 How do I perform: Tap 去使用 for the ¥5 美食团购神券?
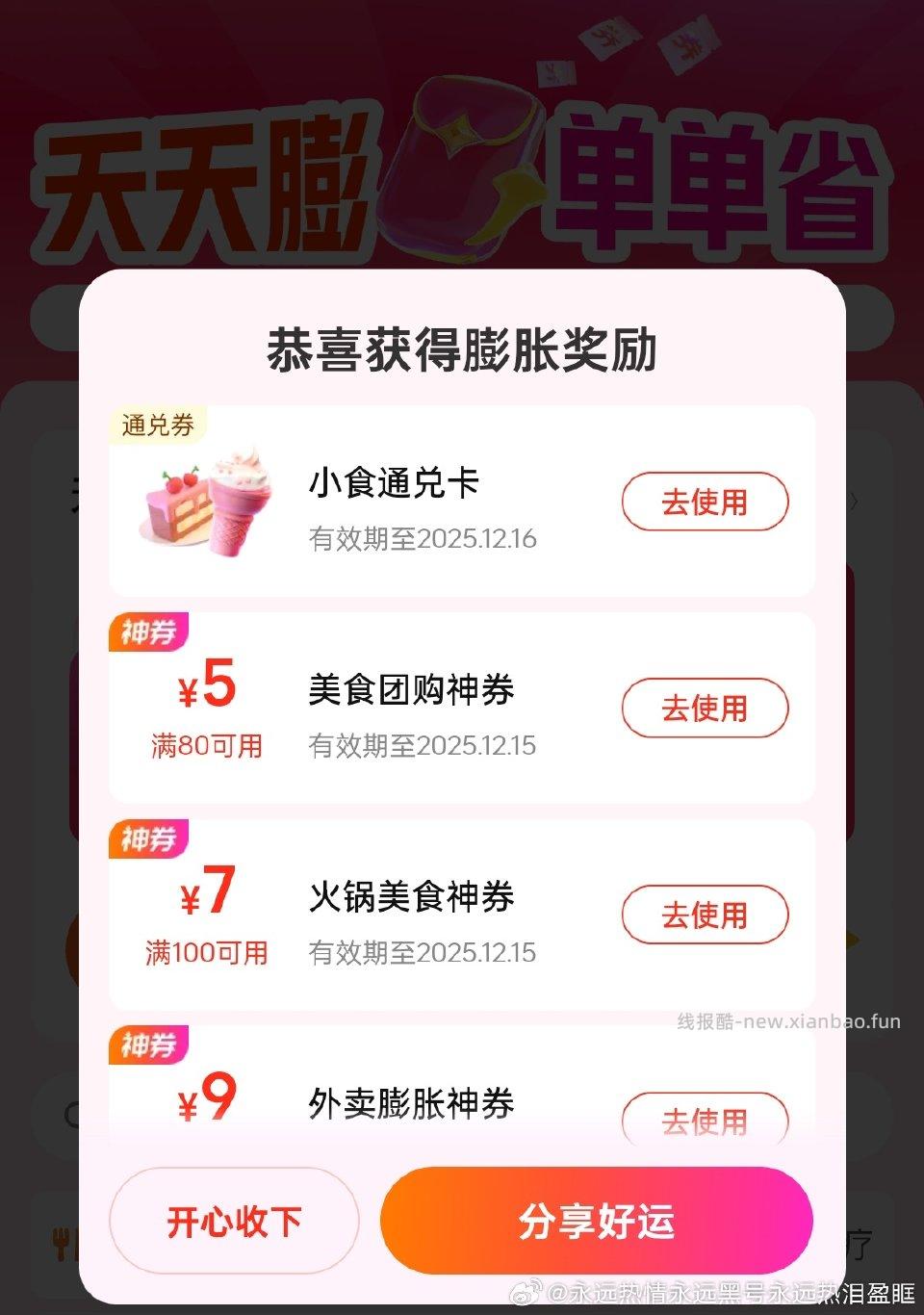pyautogui.click(x=705, y=708)
